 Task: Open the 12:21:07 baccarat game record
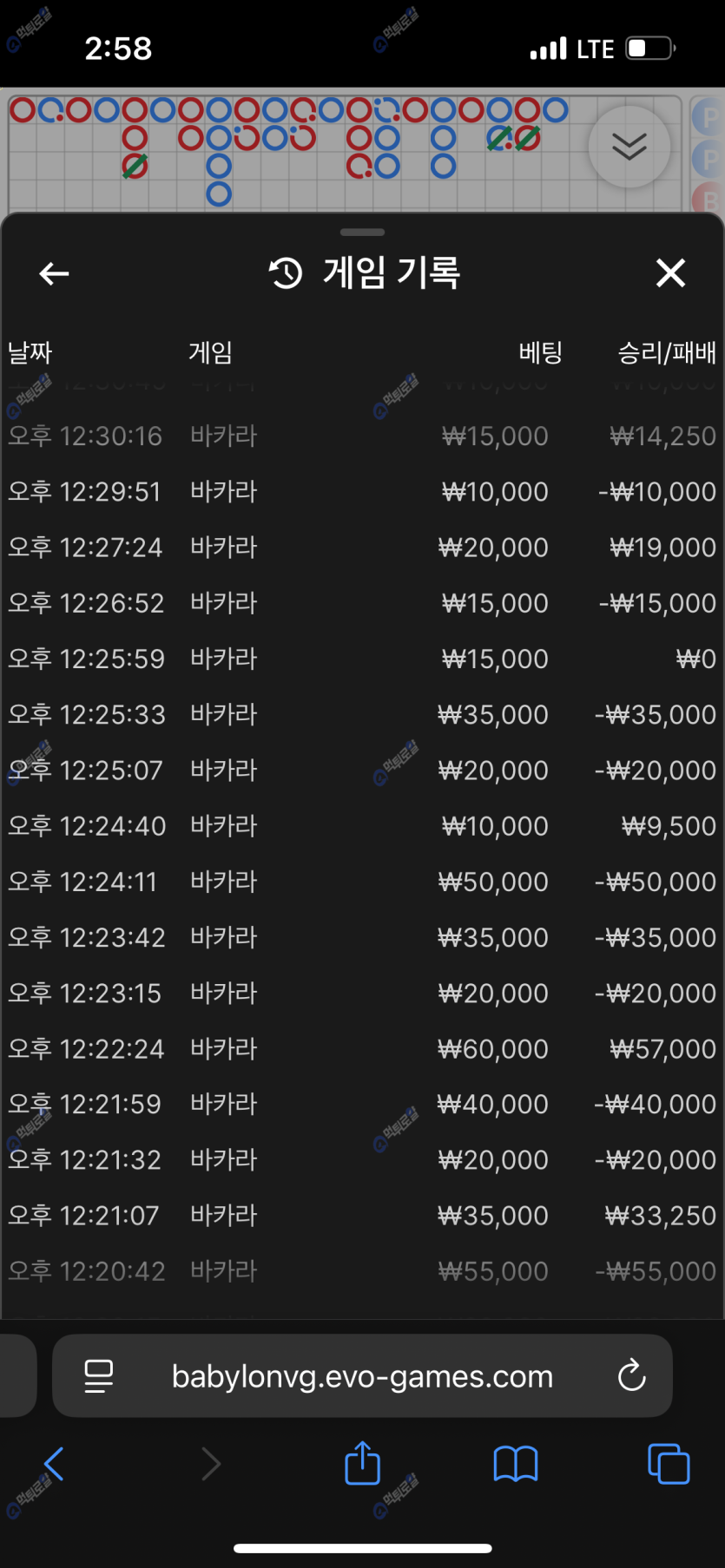pyautogui.click(x=362, y=1216)
